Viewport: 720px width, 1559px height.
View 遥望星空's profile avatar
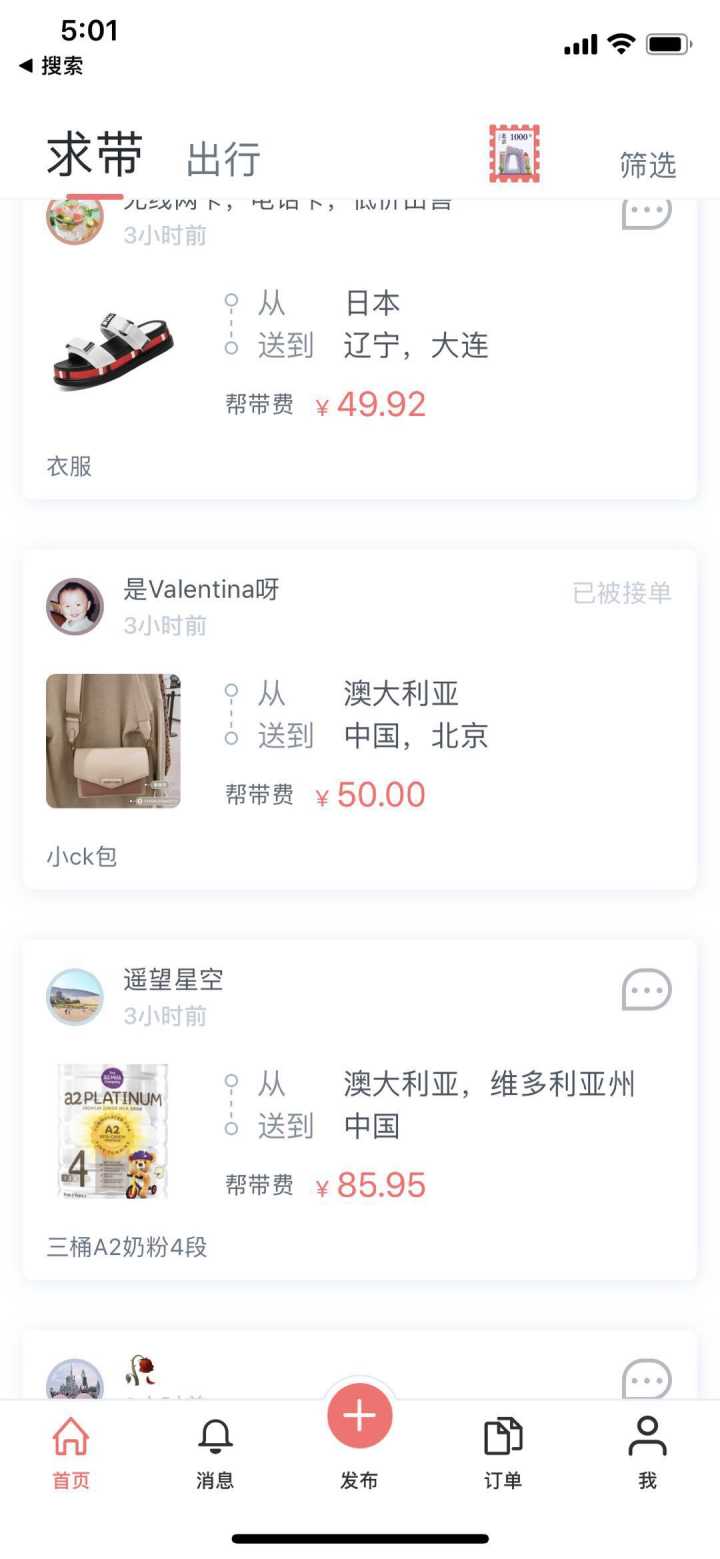click(x=75, y=997)
